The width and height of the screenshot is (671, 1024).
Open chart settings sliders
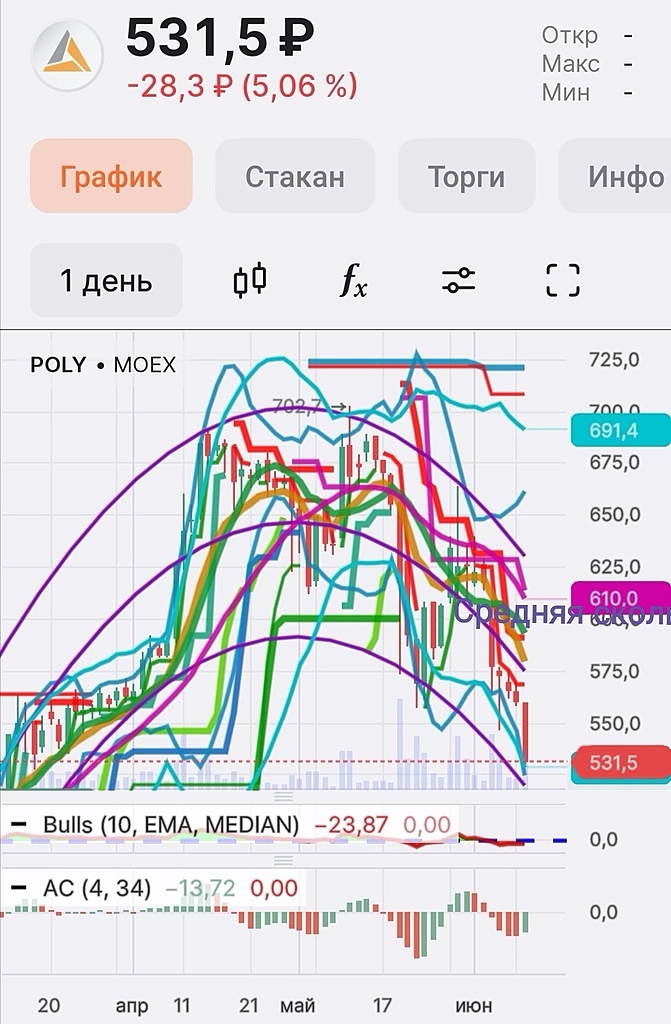click(458, 281)
